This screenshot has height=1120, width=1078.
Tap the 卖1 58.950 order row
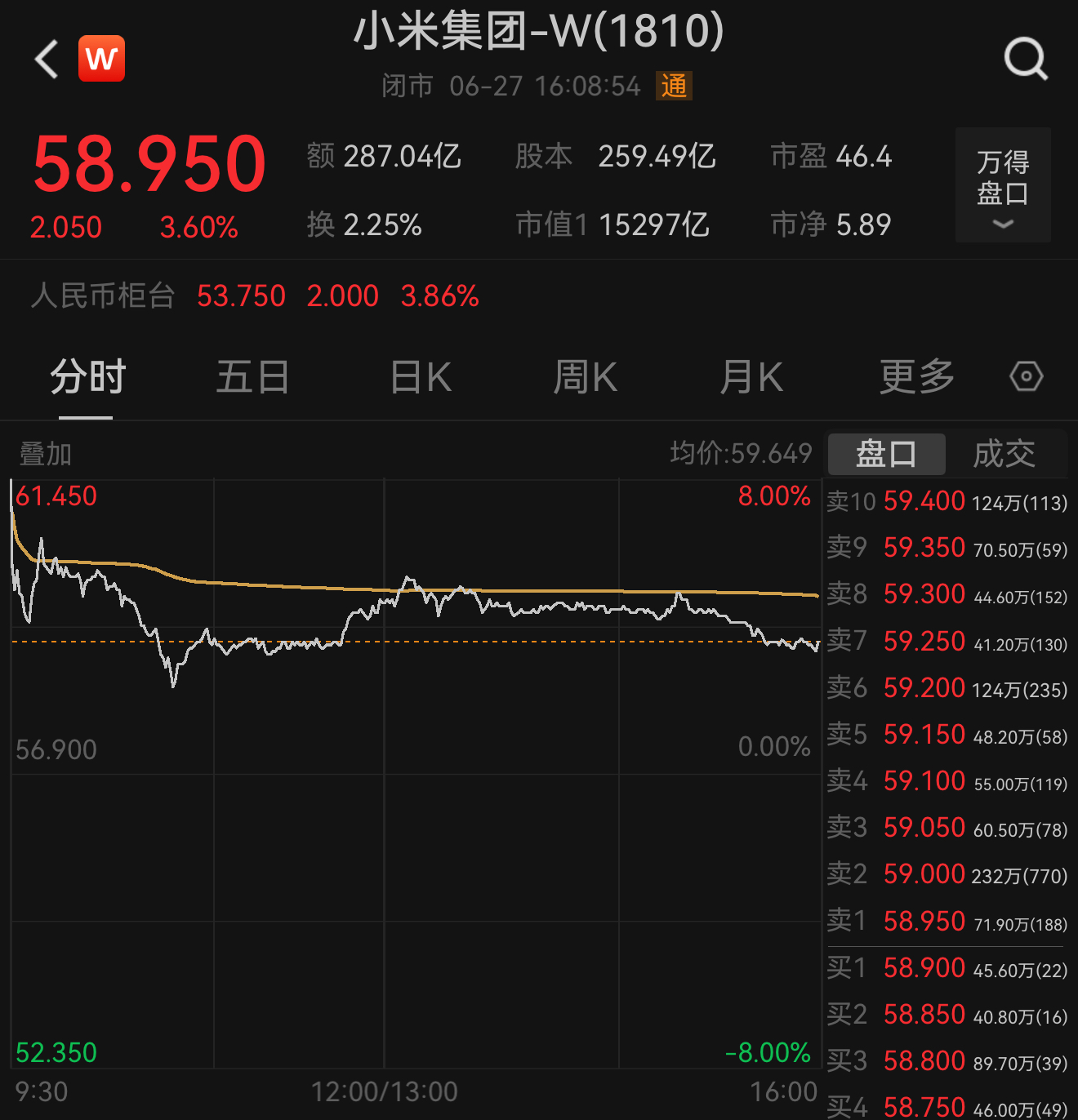pyautogui.click(x=946, y=922)
